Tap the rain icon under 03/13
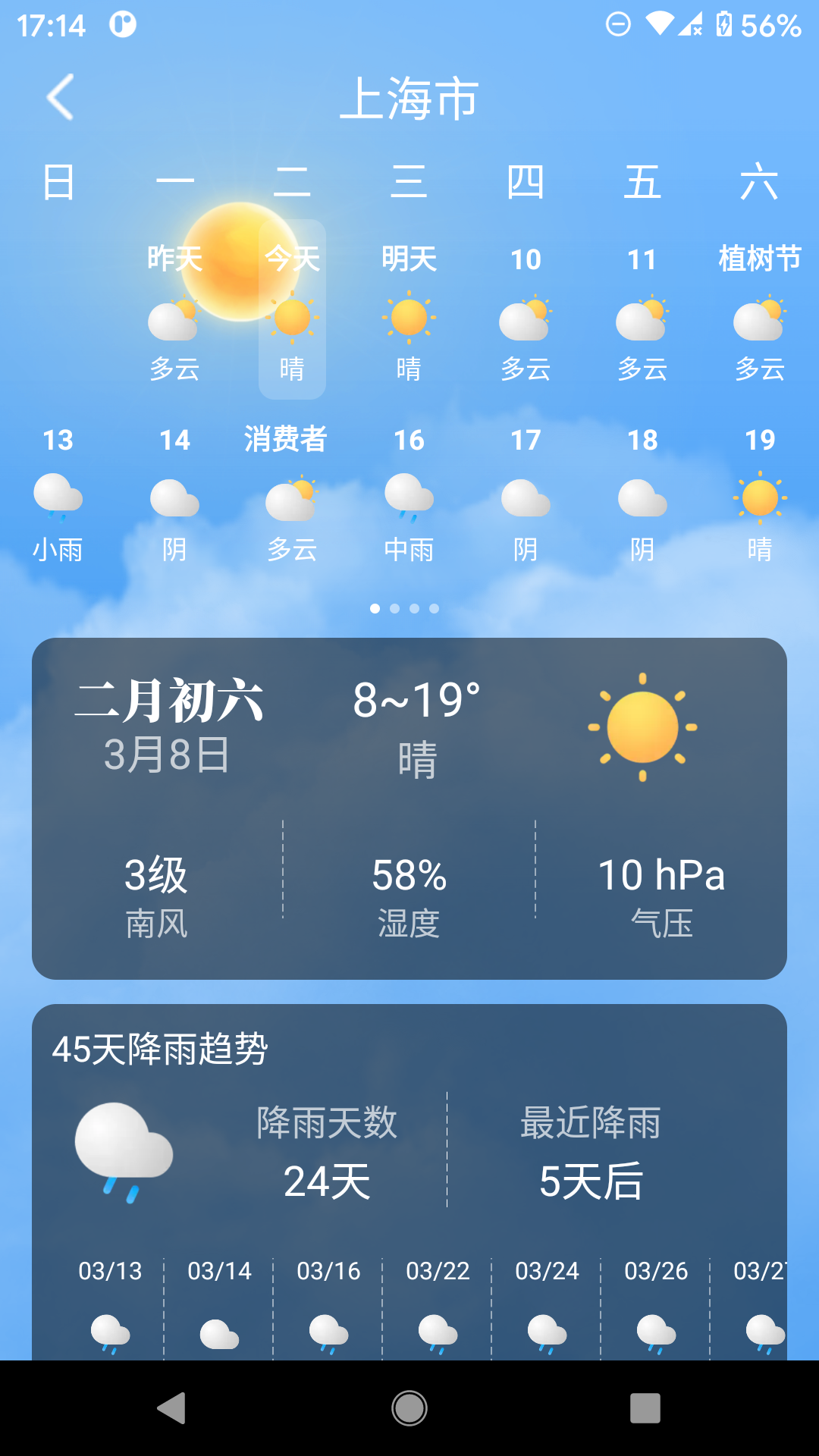 (110, 1329)
